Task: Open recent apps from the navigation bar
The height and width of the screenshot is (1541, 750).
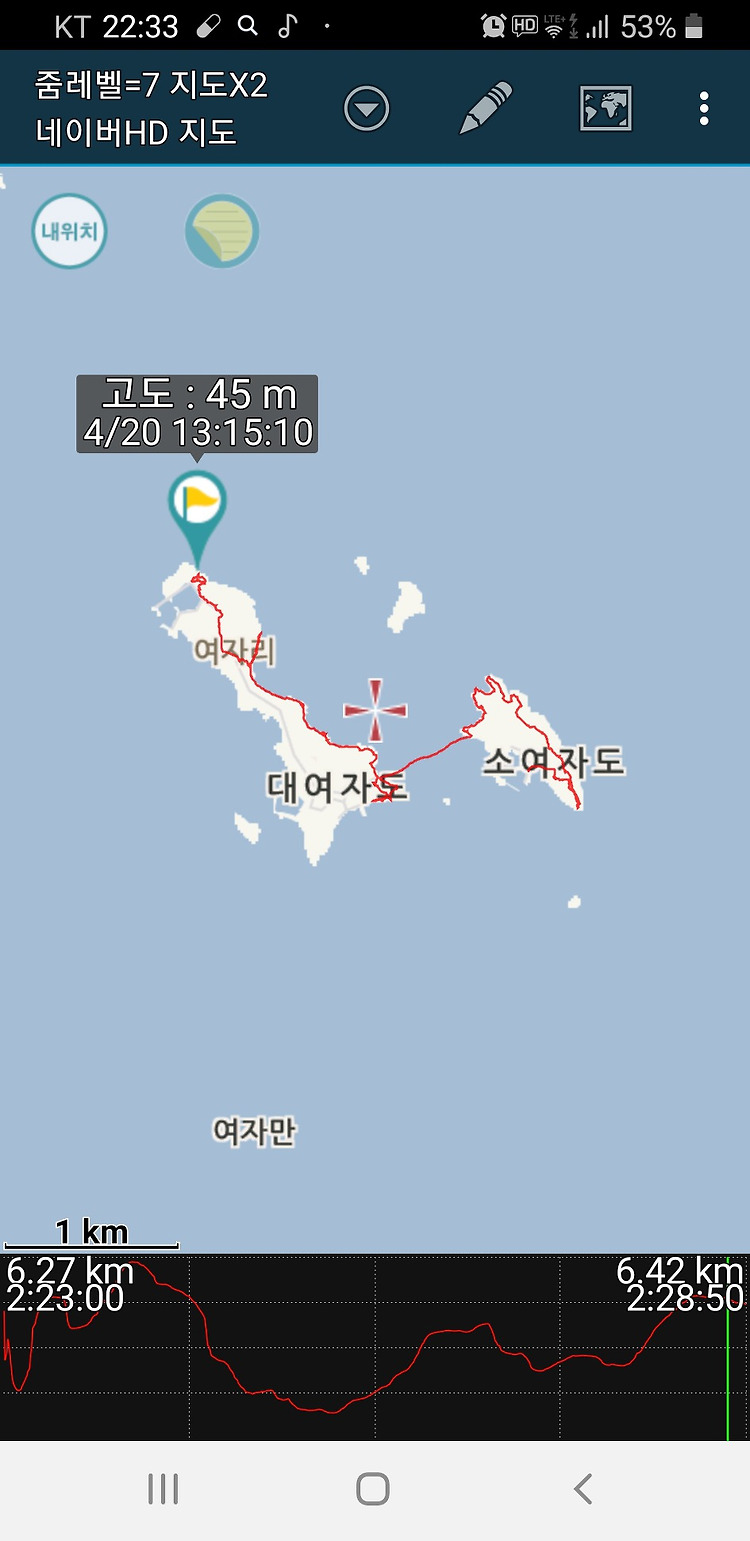Action: 163,1489
